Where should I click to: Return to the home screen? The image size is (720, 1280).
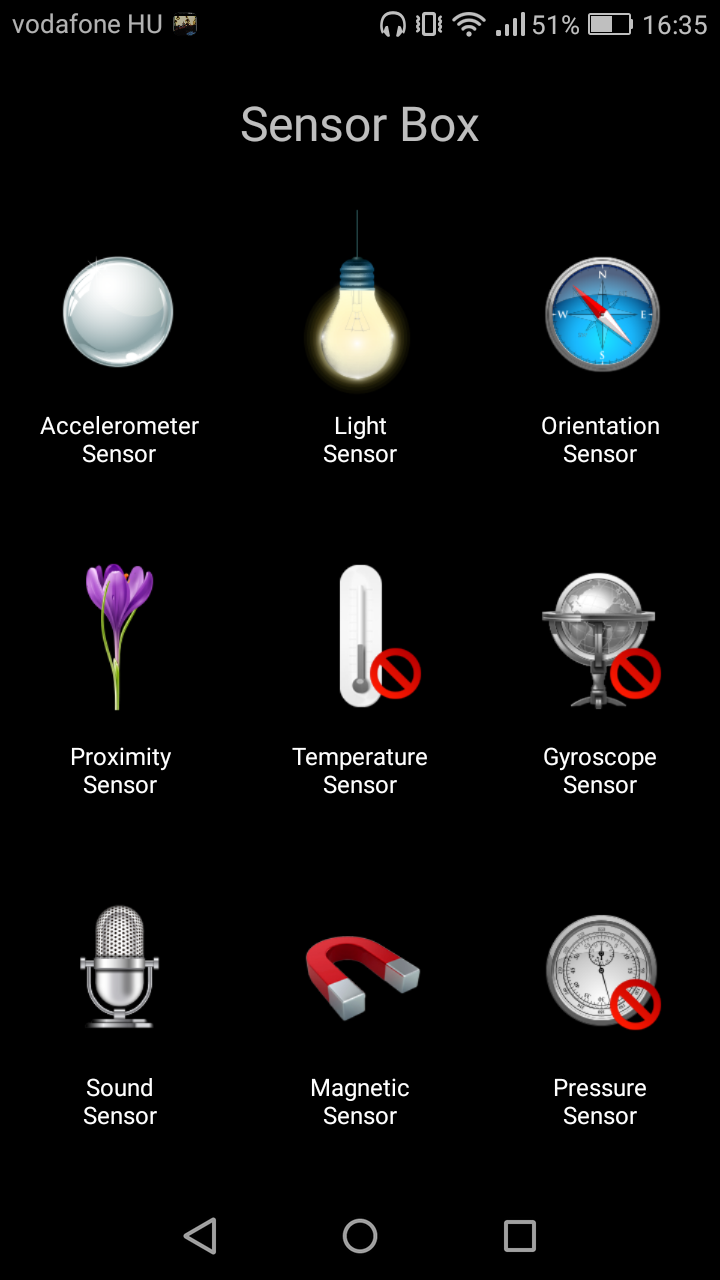tap(360, 1236)
